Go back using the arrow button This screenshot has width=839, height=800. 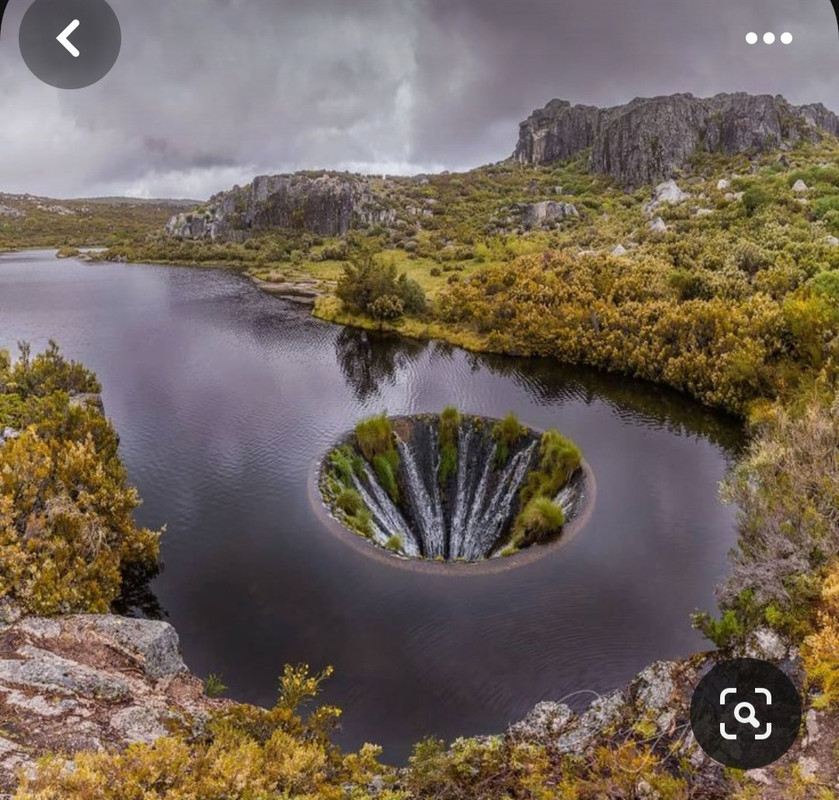tap(69, 38)
